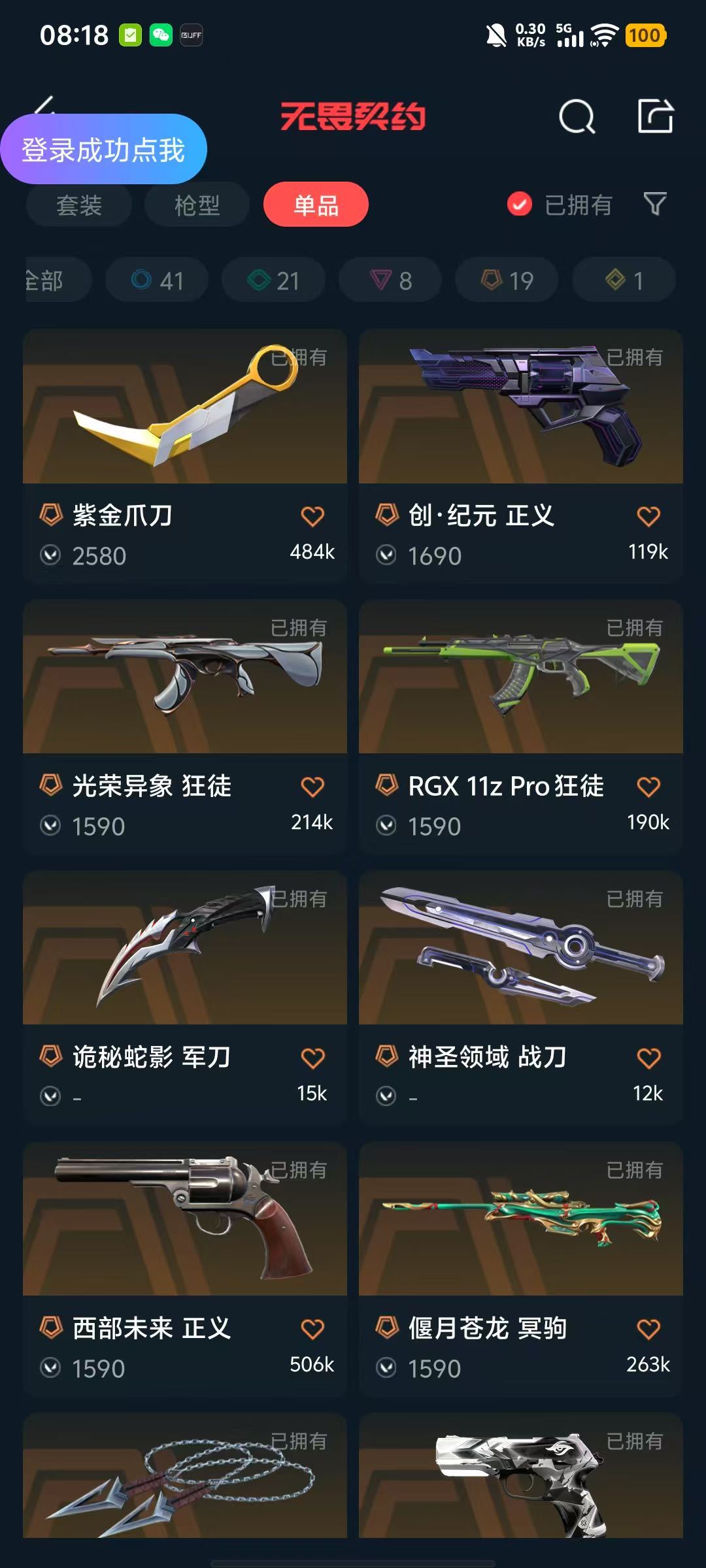This screenshot has height=1568, width=706.
Task: Select the 单品 tab
Action: [316, 205]
